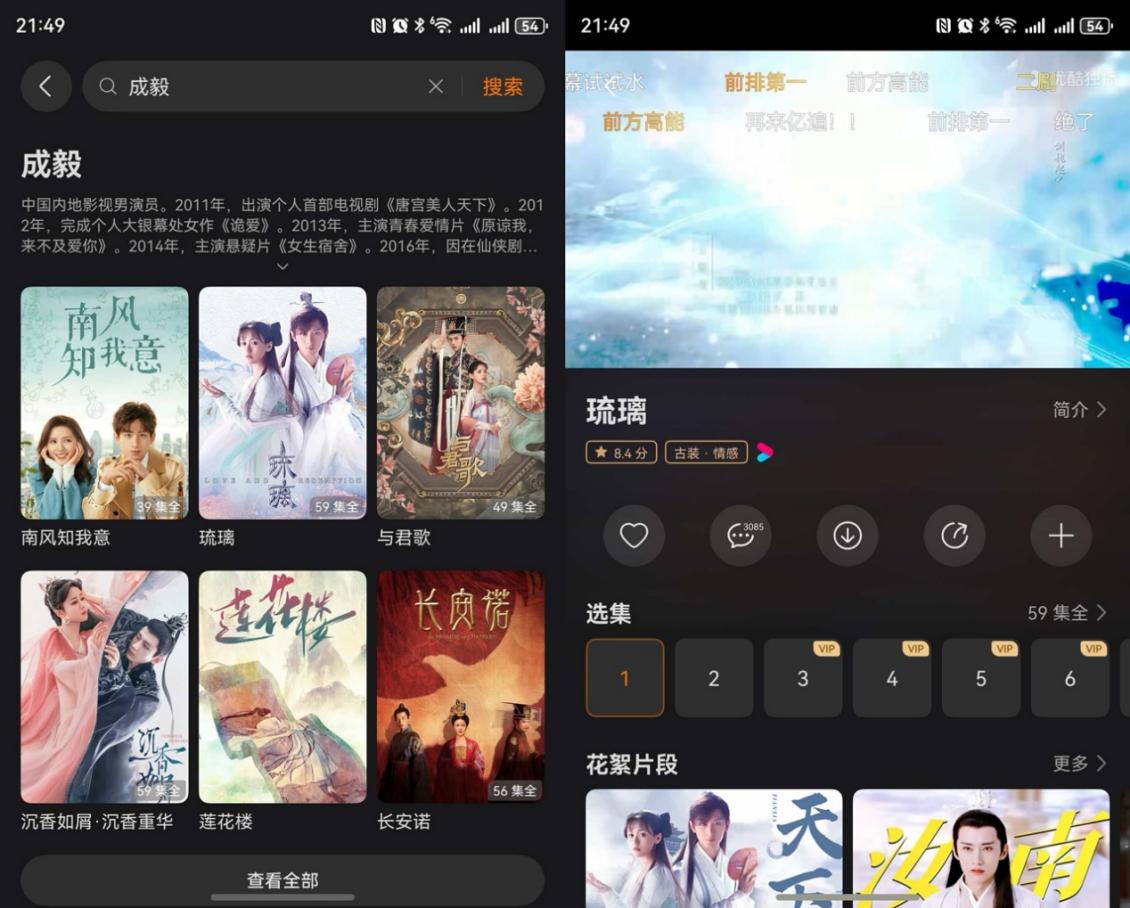1130x908 pixels.
Task: Download 琉璃 episodes
Action: click(x=847, y=536)
